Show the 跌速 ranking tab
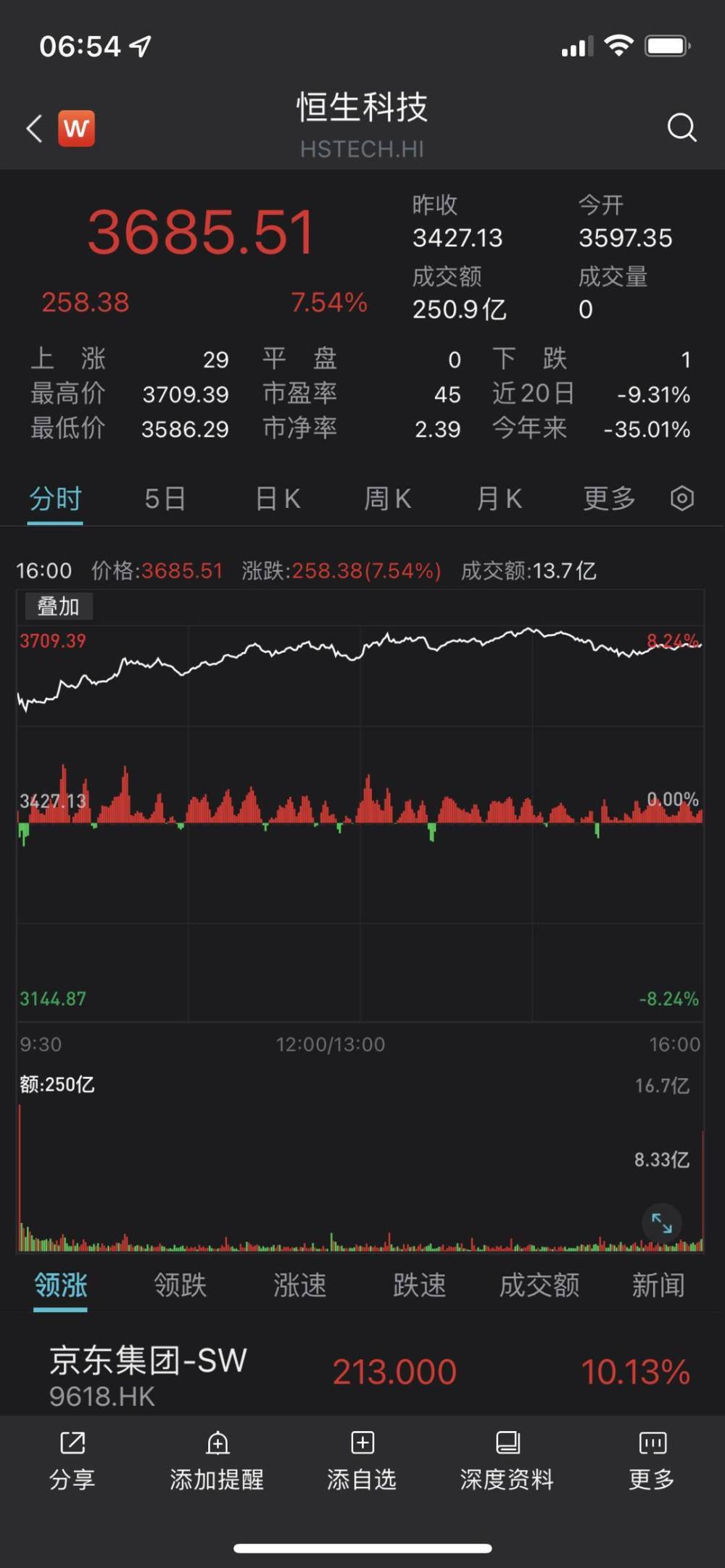This screenshot has width=725, height=1568. [419, 1285]
